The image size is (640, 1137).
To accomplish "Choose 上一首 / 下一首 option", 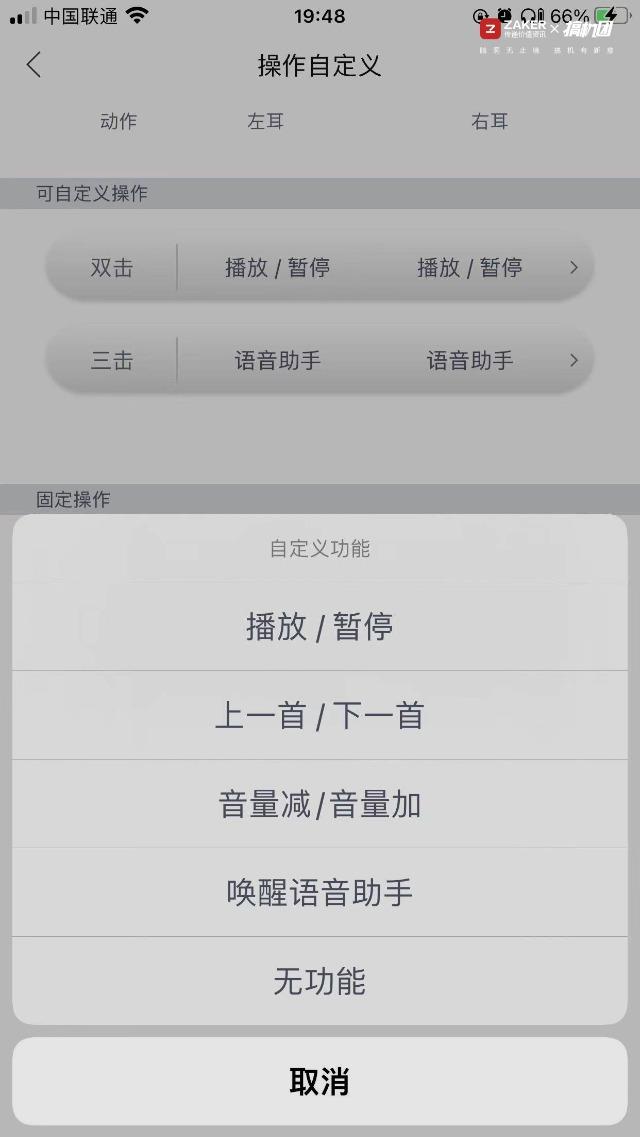I will coord(320,716).
